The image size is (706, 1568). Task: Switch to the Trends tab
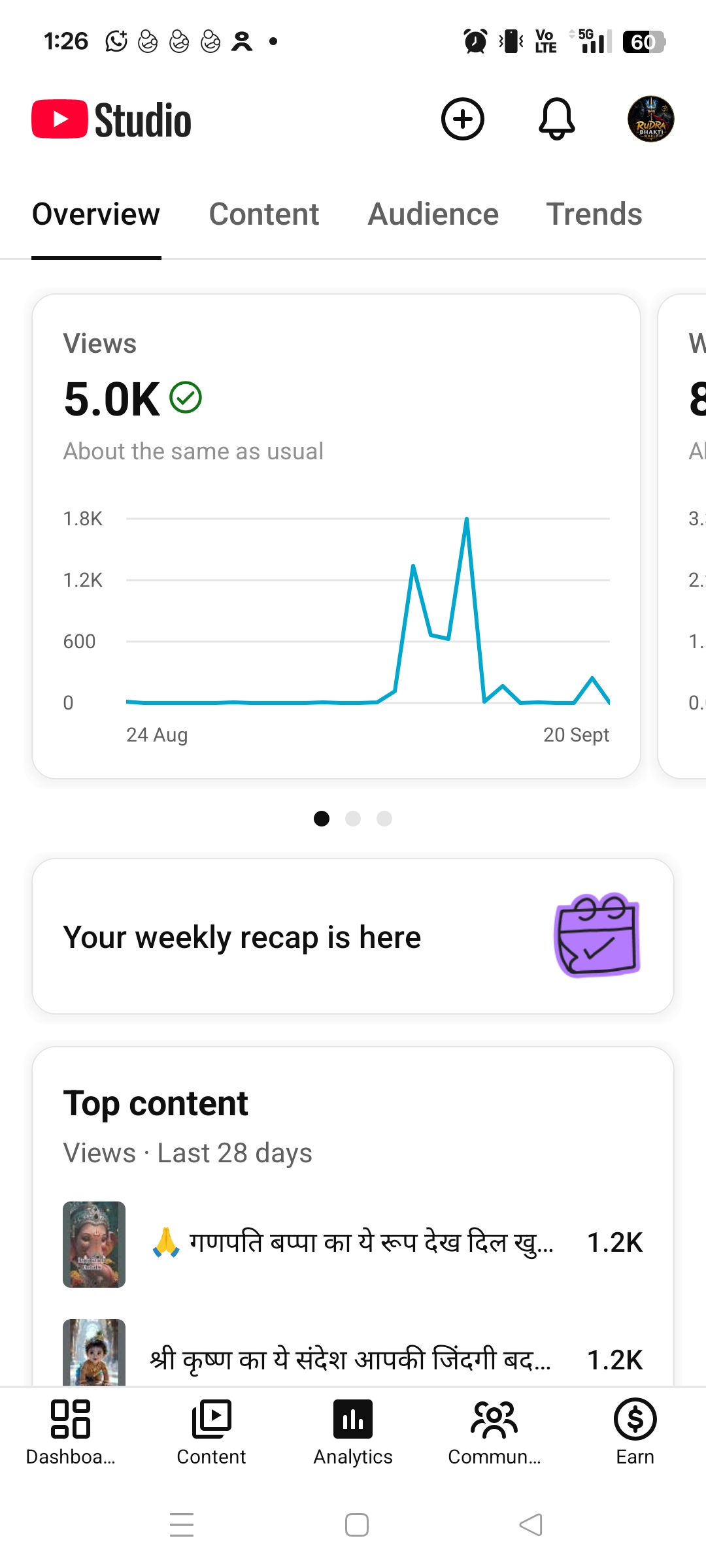[594, 214]
